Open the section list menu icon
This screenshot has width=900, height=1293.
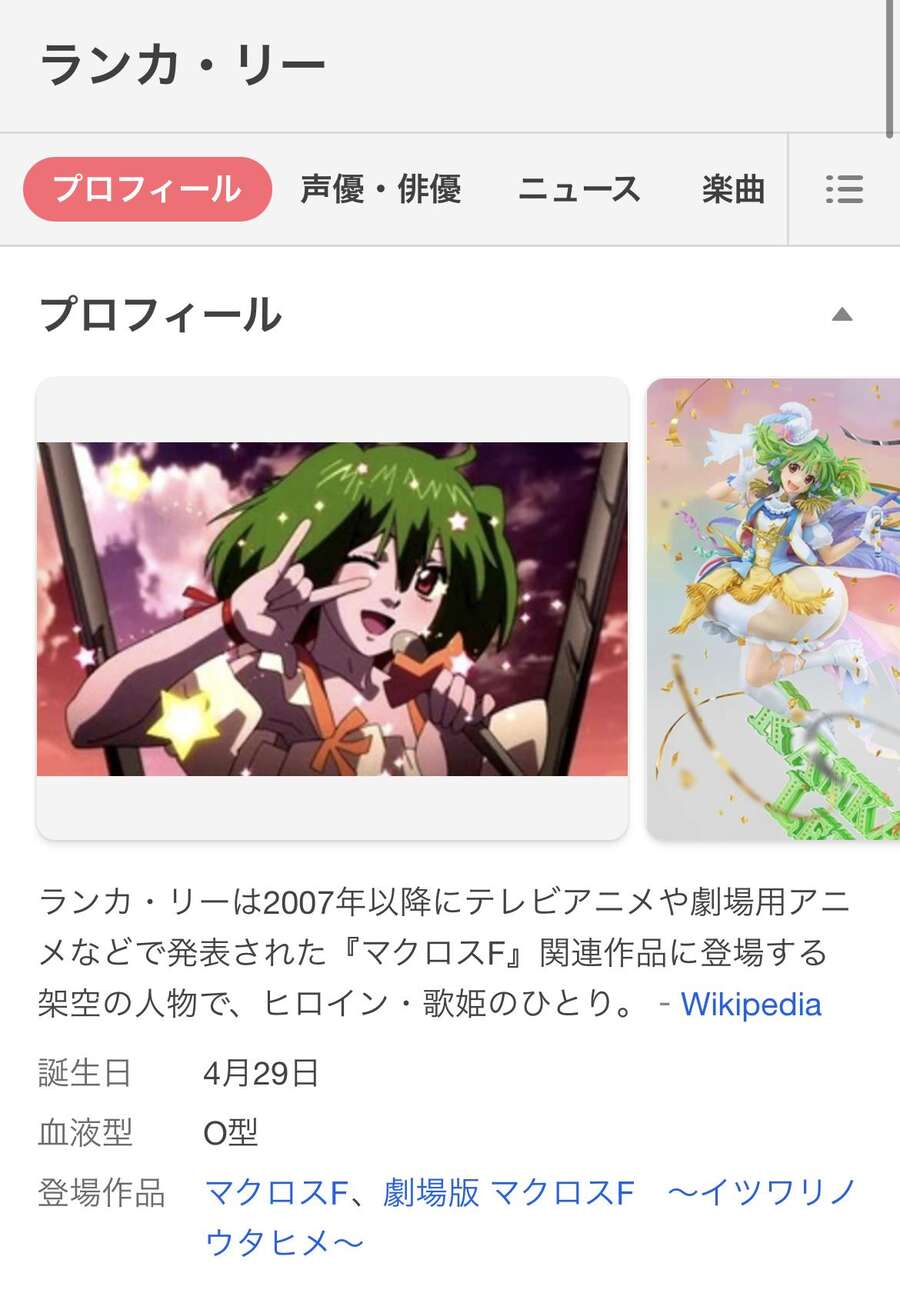pyautogui.click(x=844, y=189)
